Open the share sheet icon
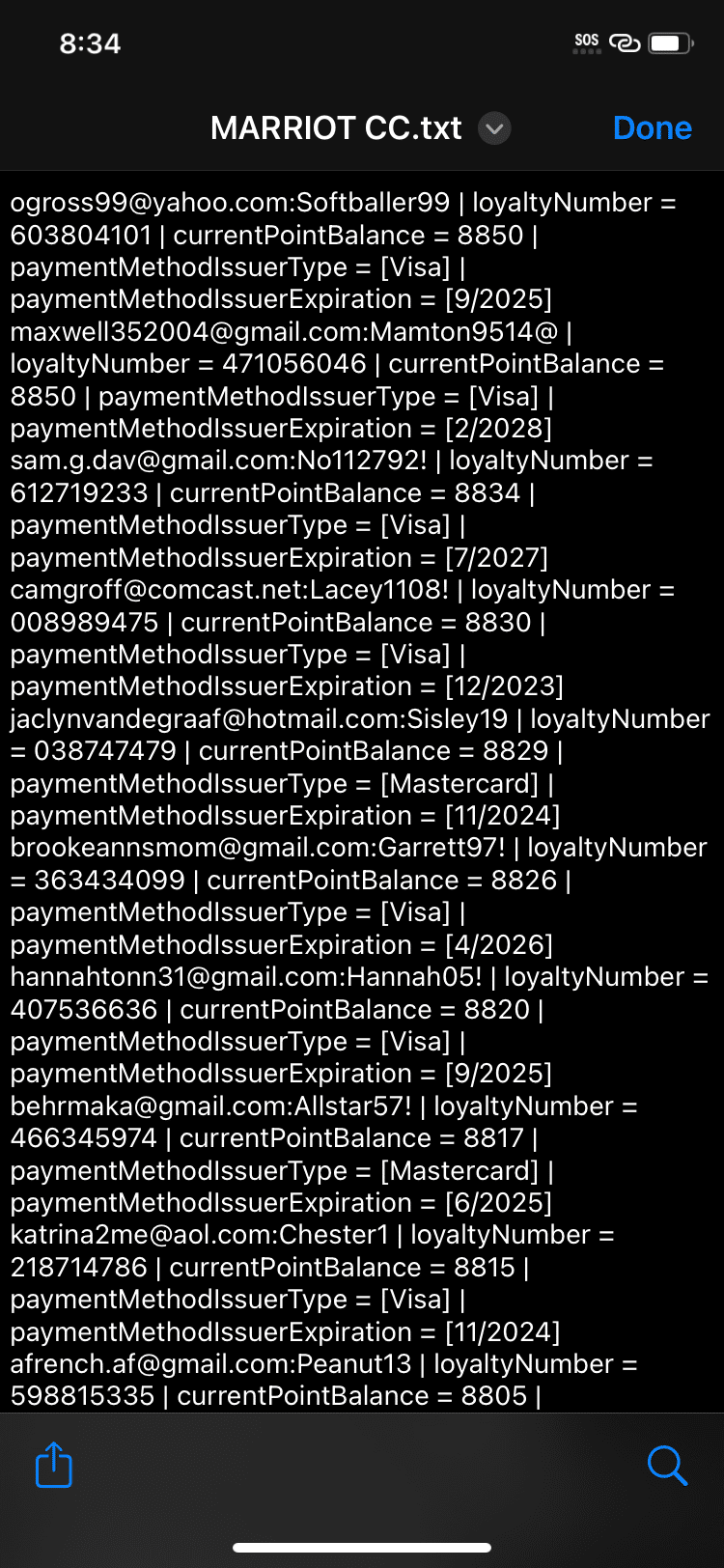The image size is (724, 1568). pyautogui.click(x=54, y=1465)
